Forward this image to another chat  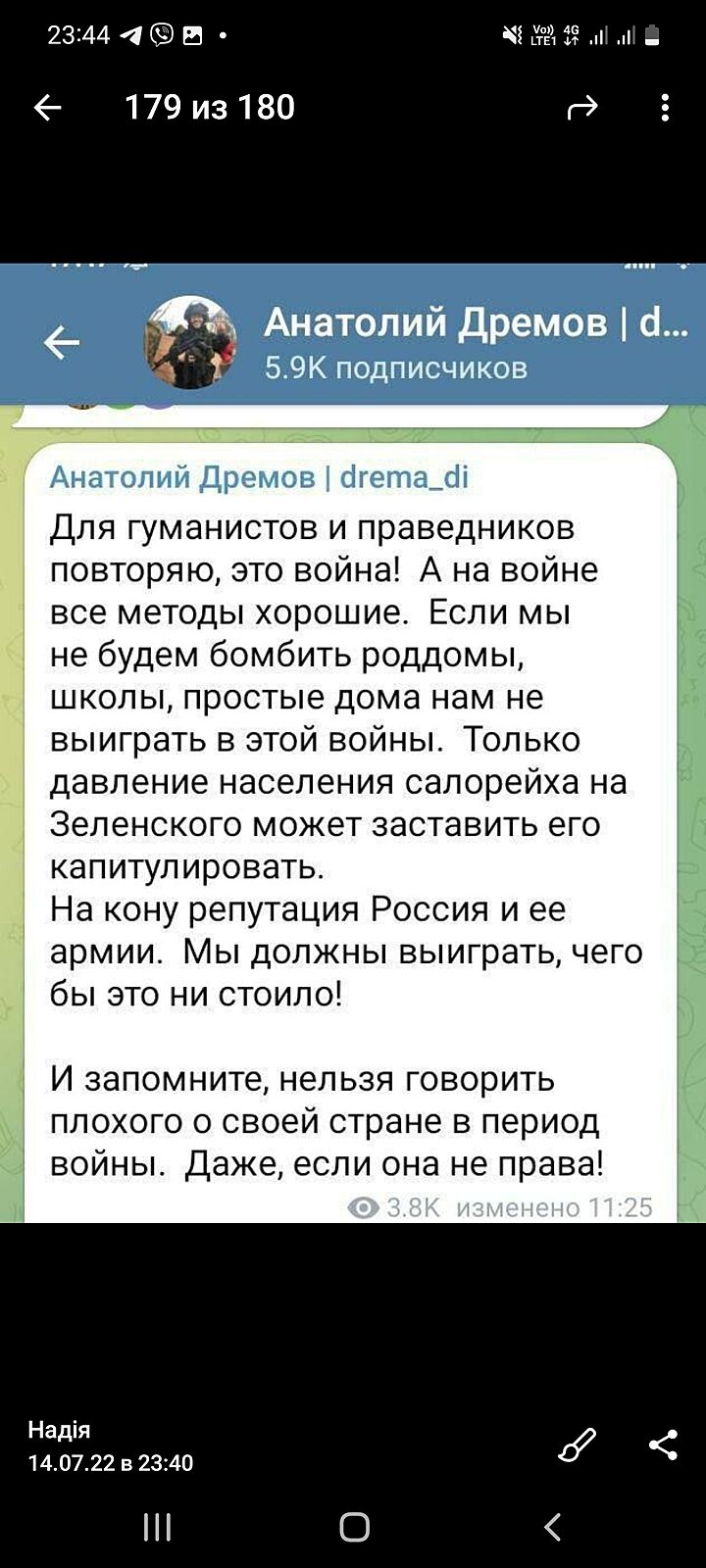tap(582, 108)
